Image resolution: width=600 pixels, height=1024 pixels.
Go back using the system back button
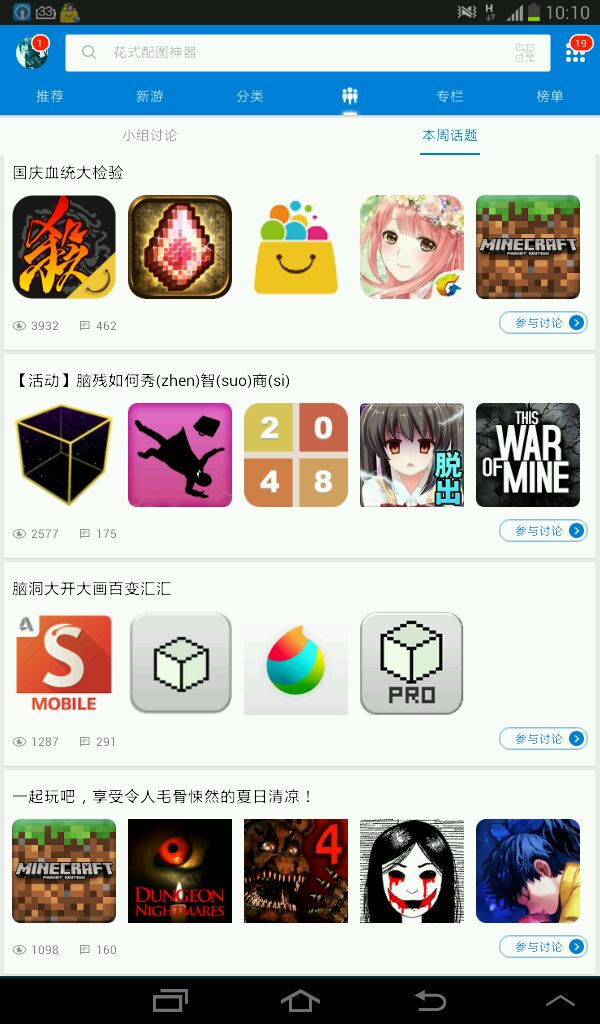(x=430, y=1001)
